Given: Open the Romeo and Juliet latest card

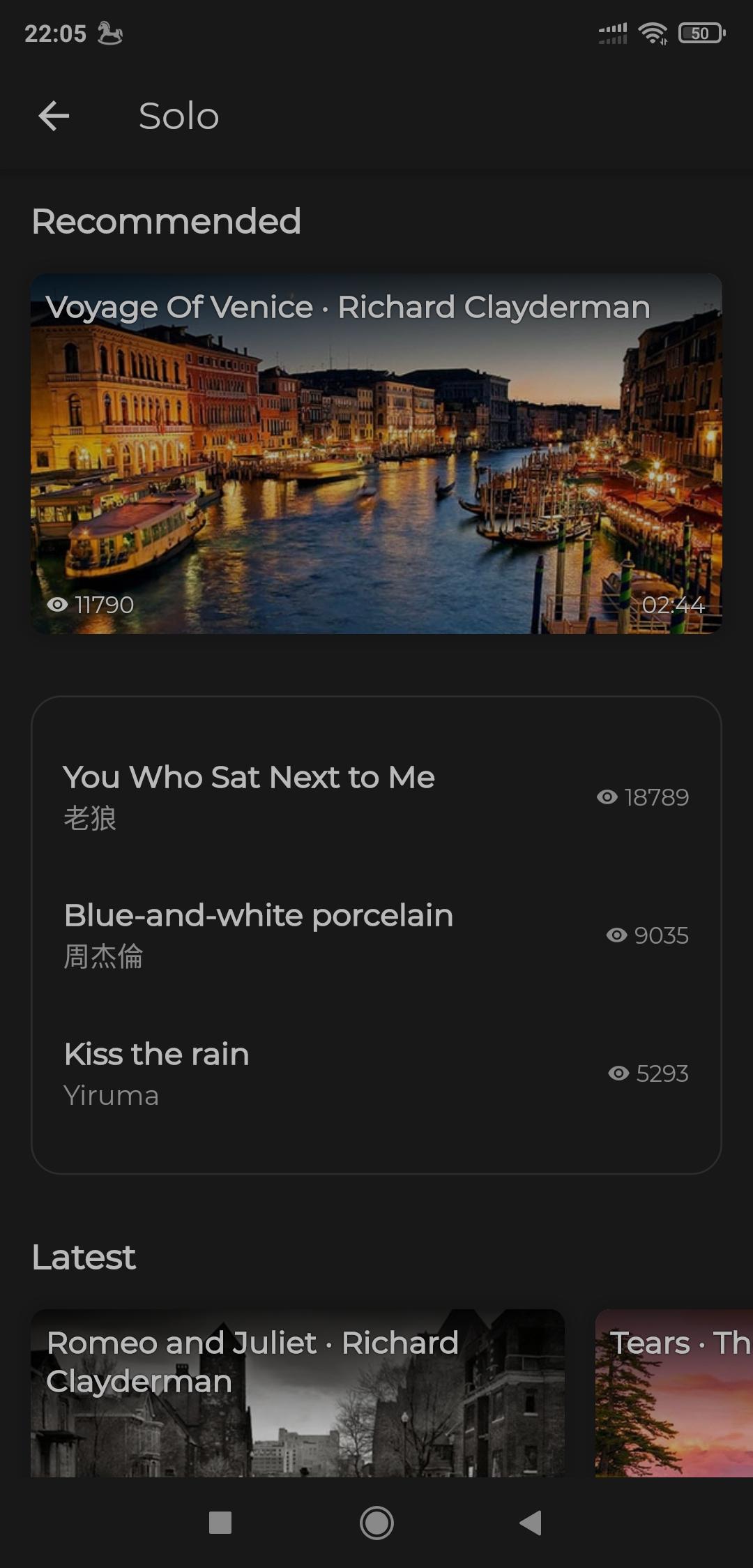Looking at the screenshot, I should click(x=297, y=1392).
